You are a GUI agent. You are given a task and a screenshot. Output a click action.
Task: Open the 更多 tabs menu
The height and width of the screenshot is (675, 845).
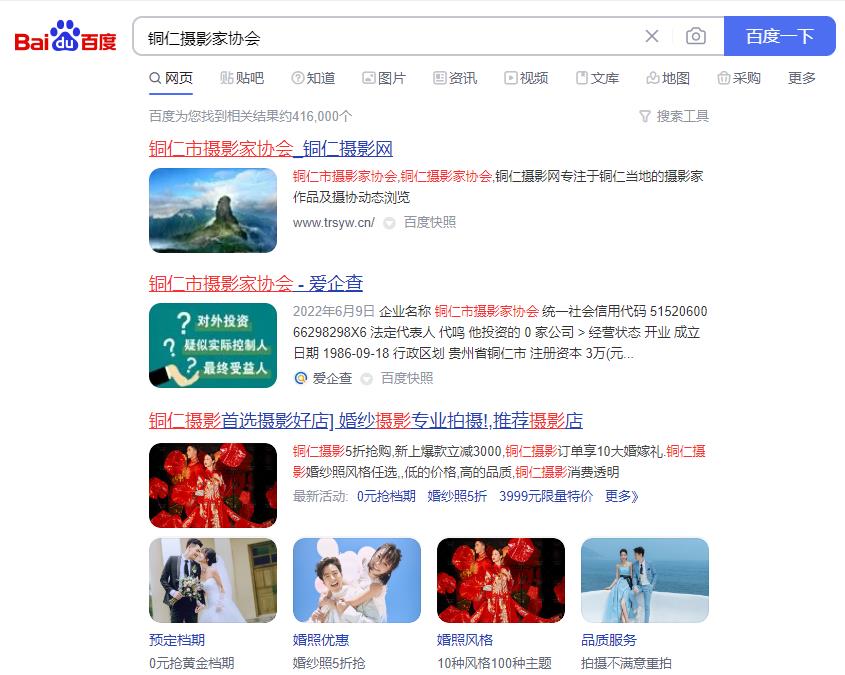pos(801,78)
